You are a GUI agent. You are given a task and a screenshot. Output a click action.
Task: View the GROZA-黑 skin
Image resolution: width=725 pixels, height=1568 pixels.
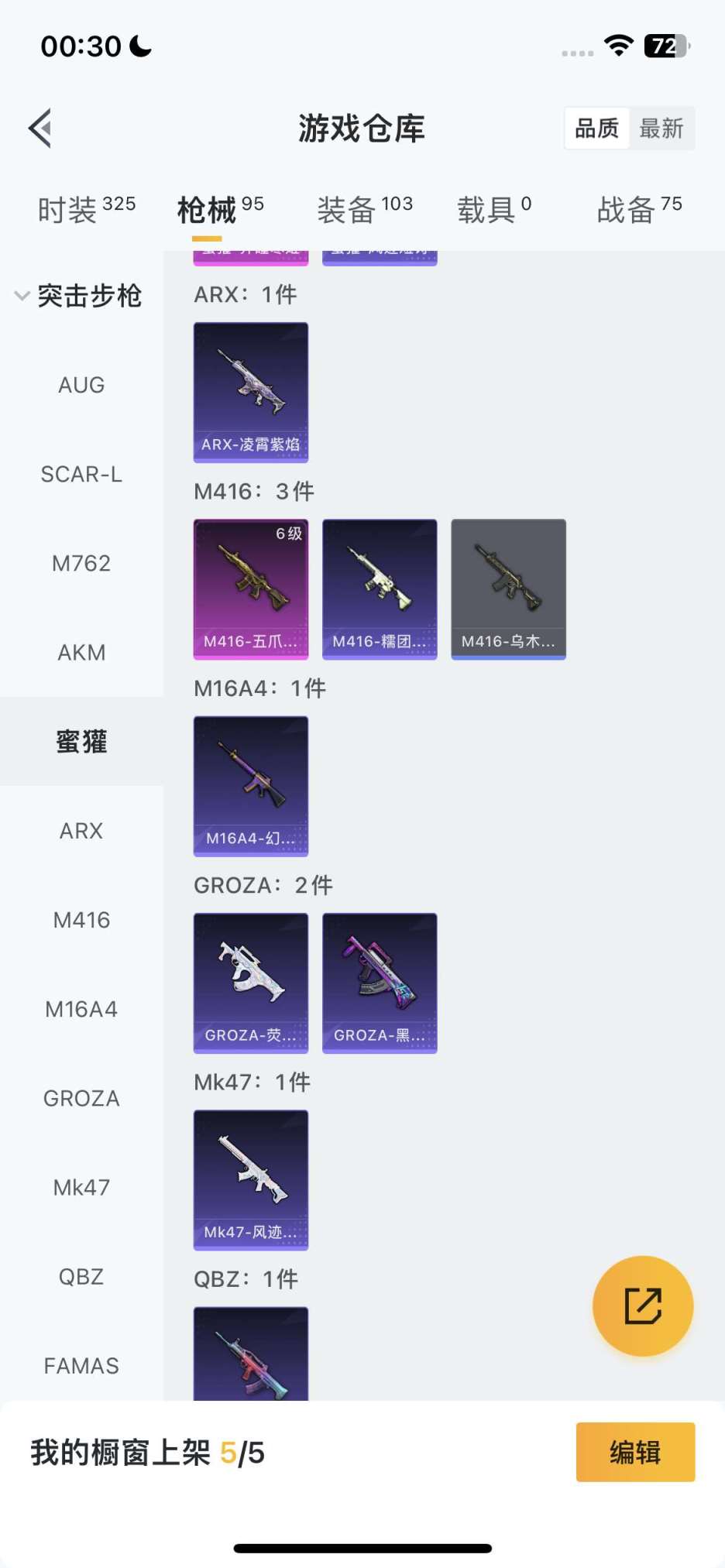380,982
